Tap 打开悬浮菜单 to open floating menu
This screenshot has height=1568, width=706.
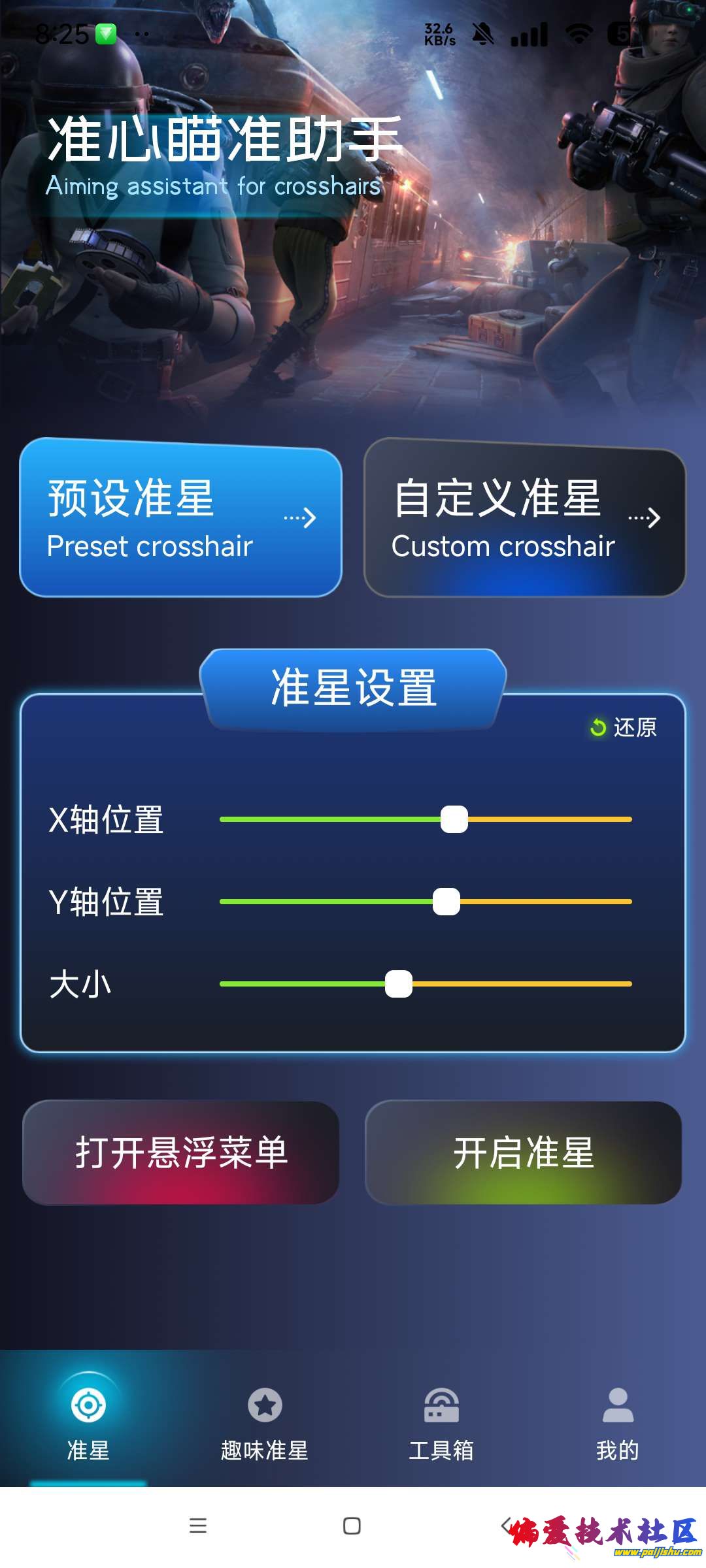click(181, 1152)
